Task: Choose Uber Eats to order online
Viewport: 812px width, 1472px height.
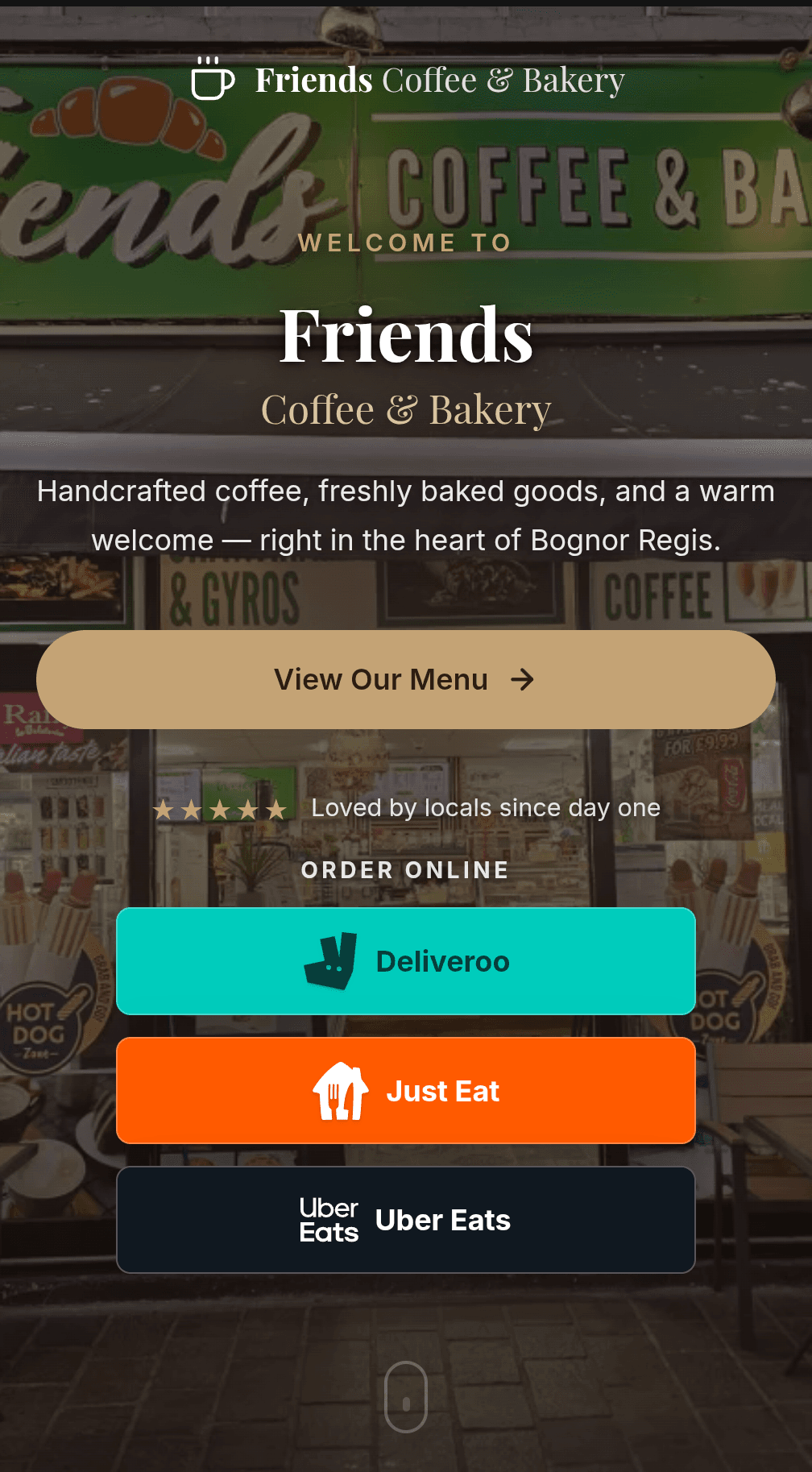Action: point(406,1220)
